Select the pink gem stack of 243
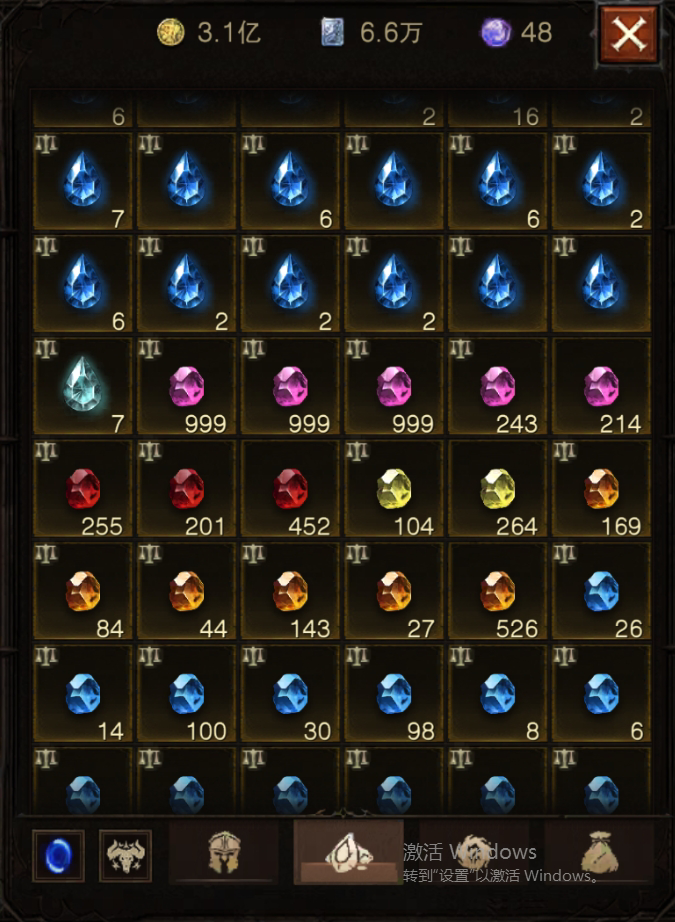 pyautogui.click(x=498, y=386)
